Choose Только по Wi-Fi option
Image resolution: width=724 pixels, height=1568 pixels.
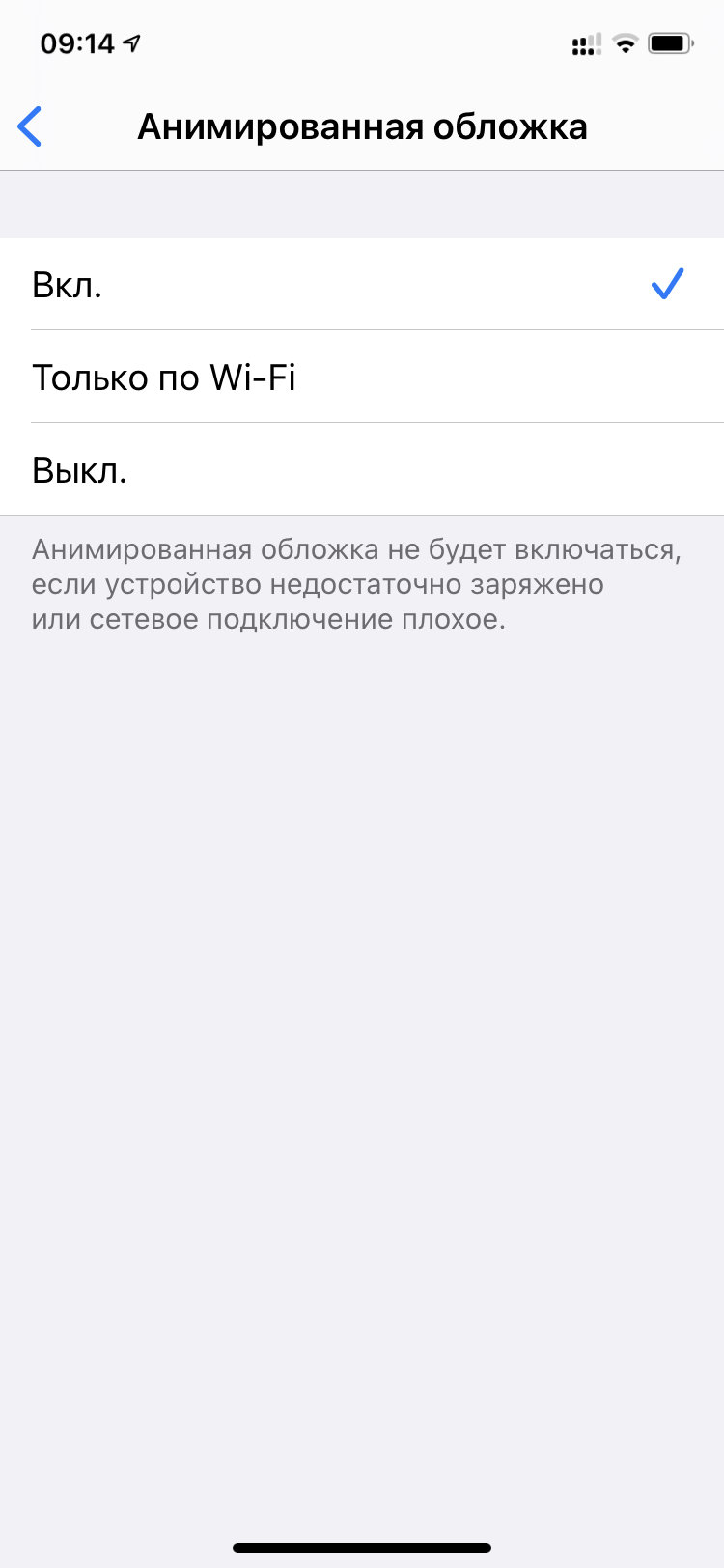[362, 377]
